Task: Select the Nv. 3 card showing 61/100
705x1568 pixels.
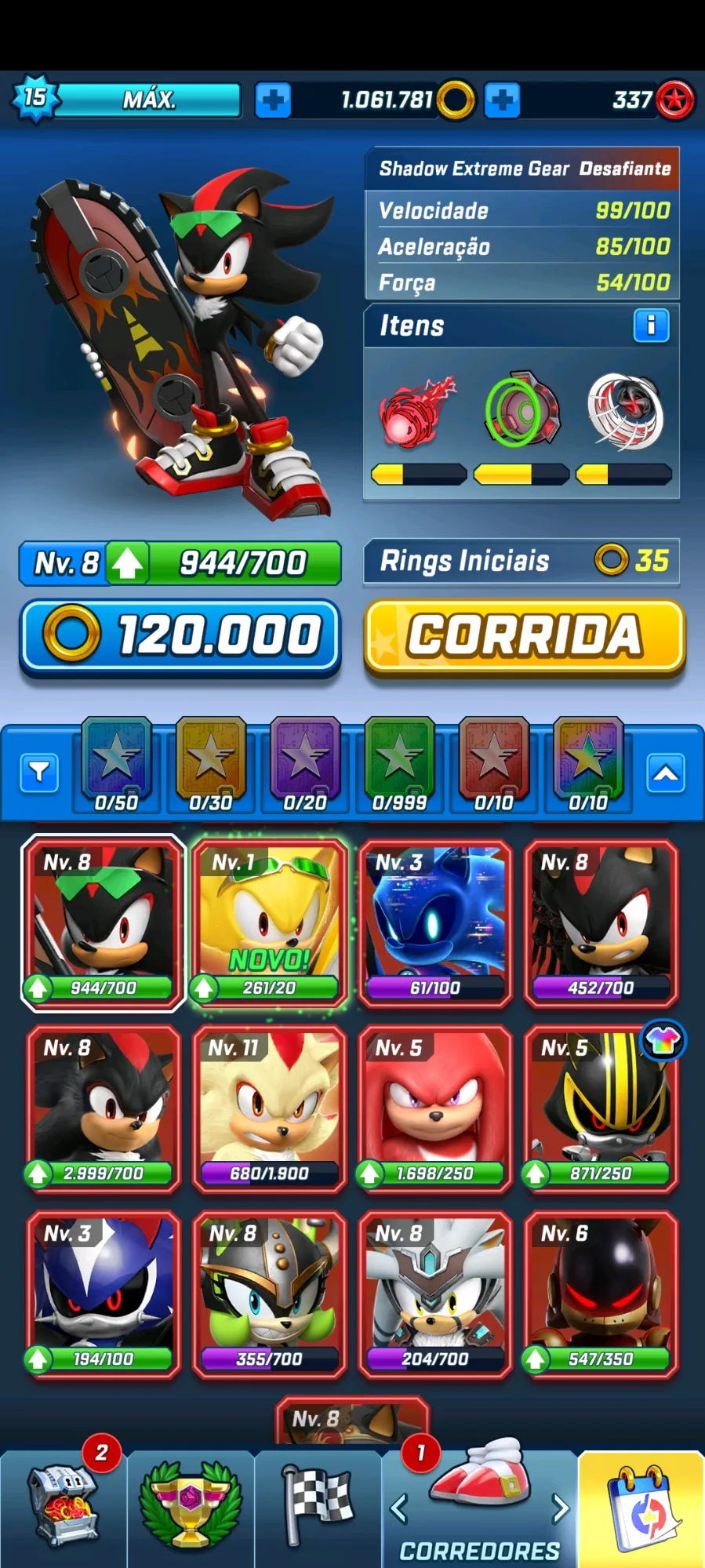Action: click(435, 922)
